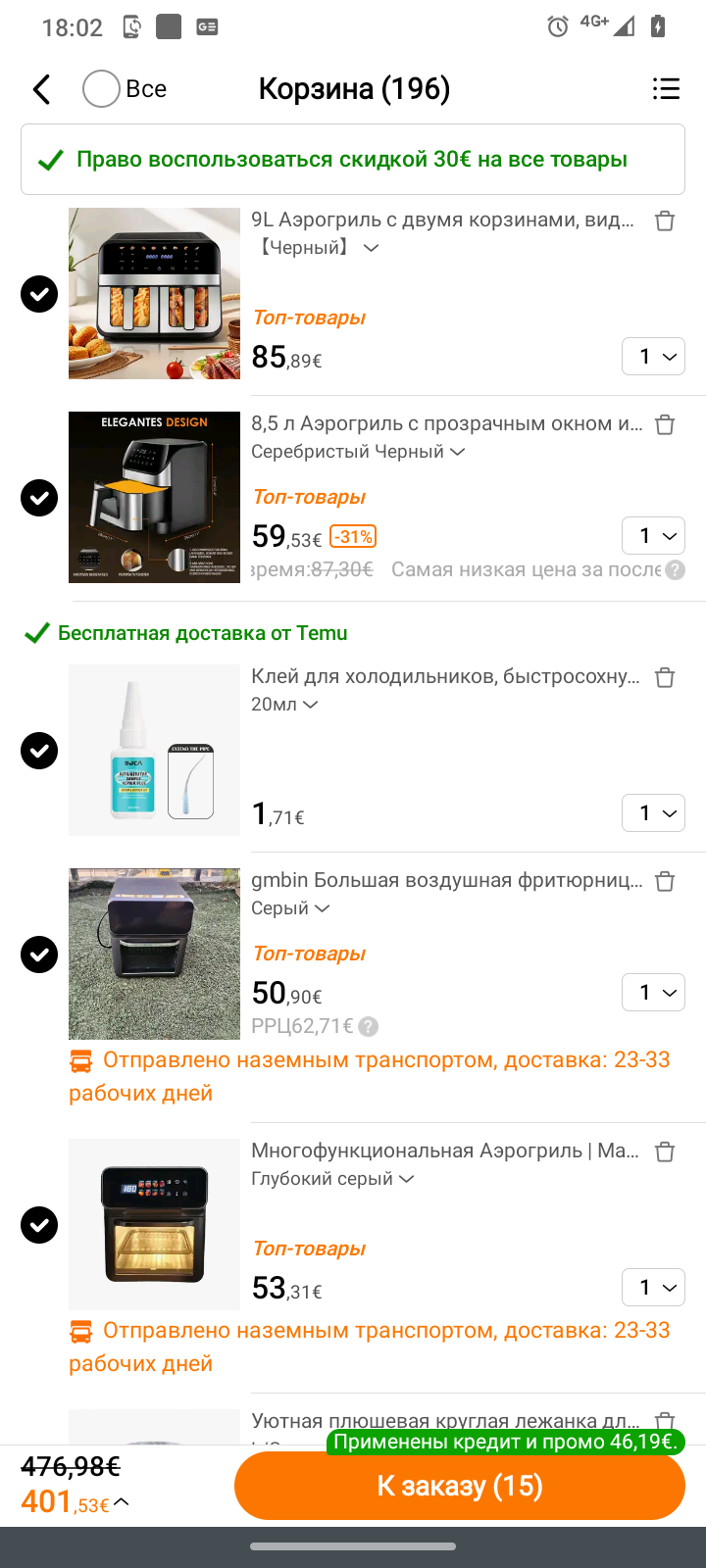Change the 20мл size option
This screenshot has height=1568, width=706.
coord(284,705)
